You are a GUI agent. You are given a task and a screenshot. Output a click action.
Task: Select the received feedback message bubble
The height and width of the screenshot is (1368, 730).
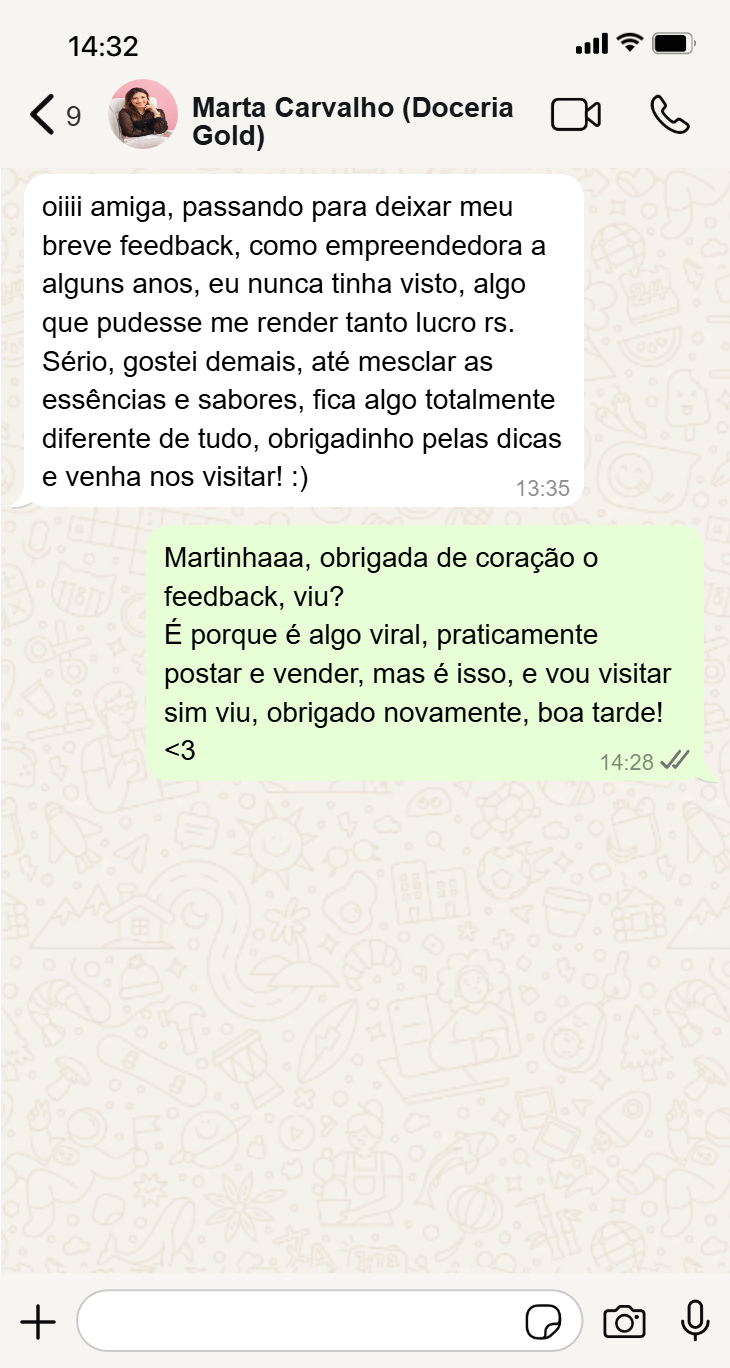300,342
